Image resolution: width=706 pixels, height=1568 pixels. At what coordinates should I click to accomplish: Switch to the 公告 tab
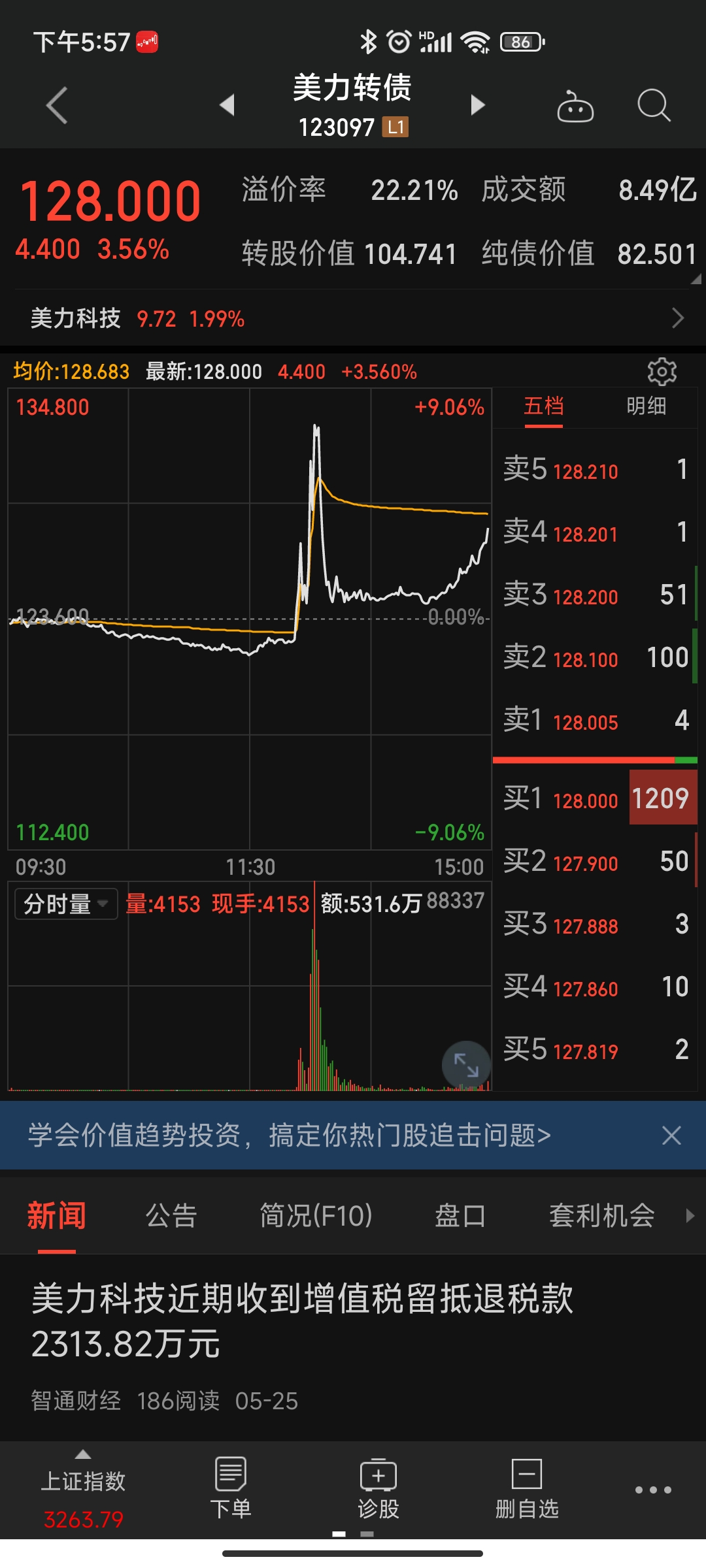pyautogui.click(x=171, y=1216)
